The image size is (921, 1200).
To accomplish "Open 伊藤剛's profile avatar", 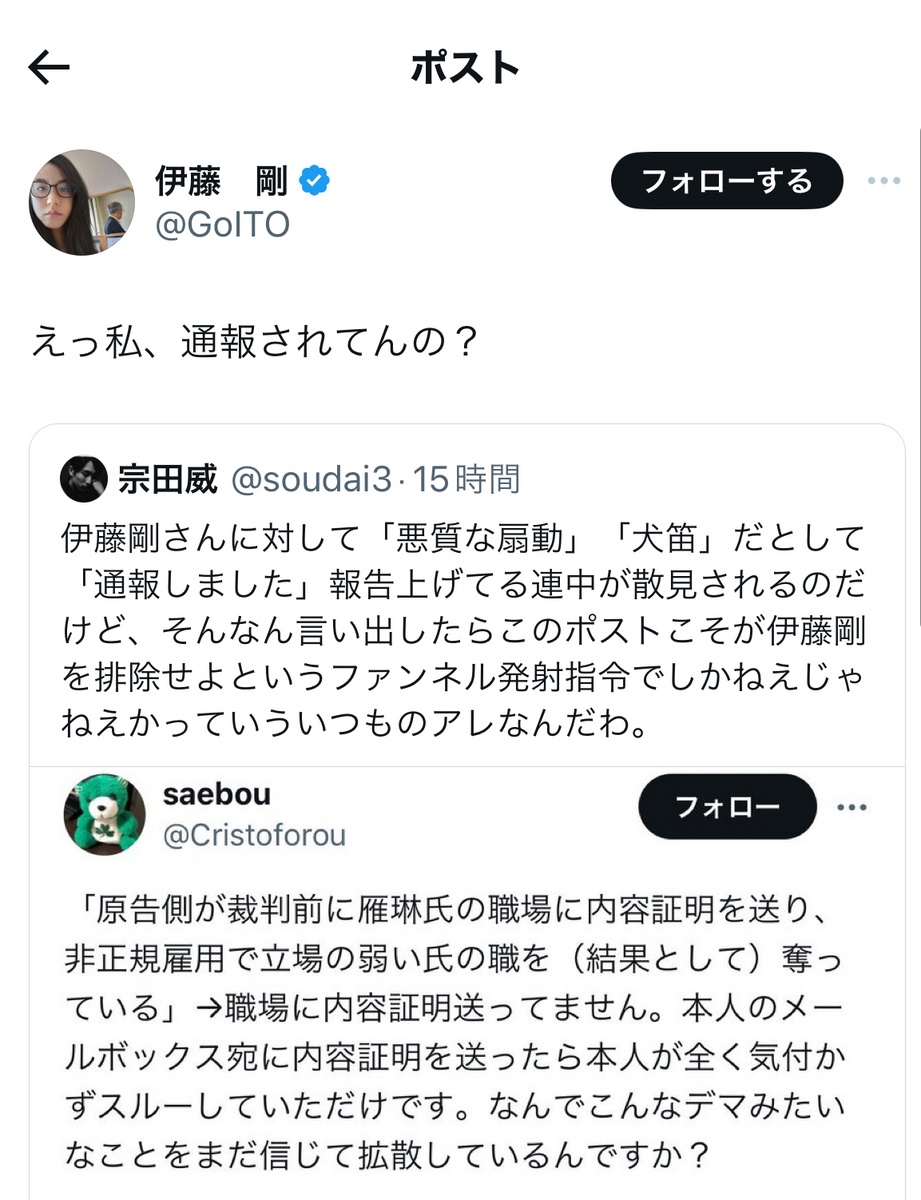I will click(x=82, y=202).
